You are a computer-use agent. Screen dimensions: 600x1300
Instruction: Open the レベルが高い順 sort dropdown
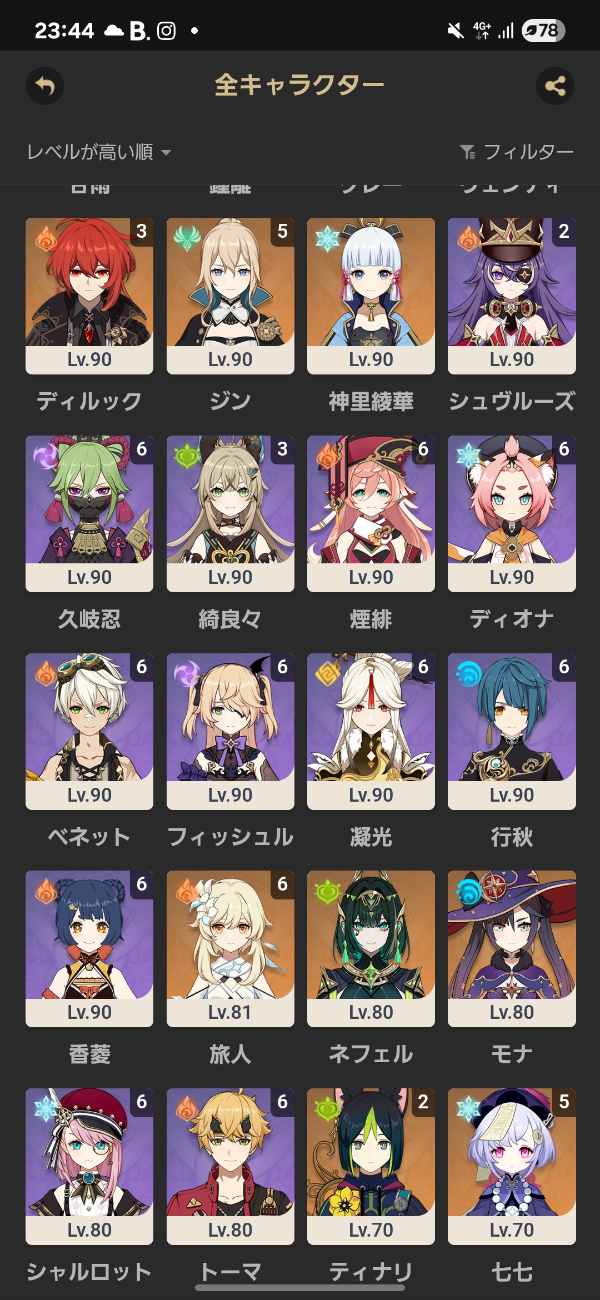(x=99, y=152)
